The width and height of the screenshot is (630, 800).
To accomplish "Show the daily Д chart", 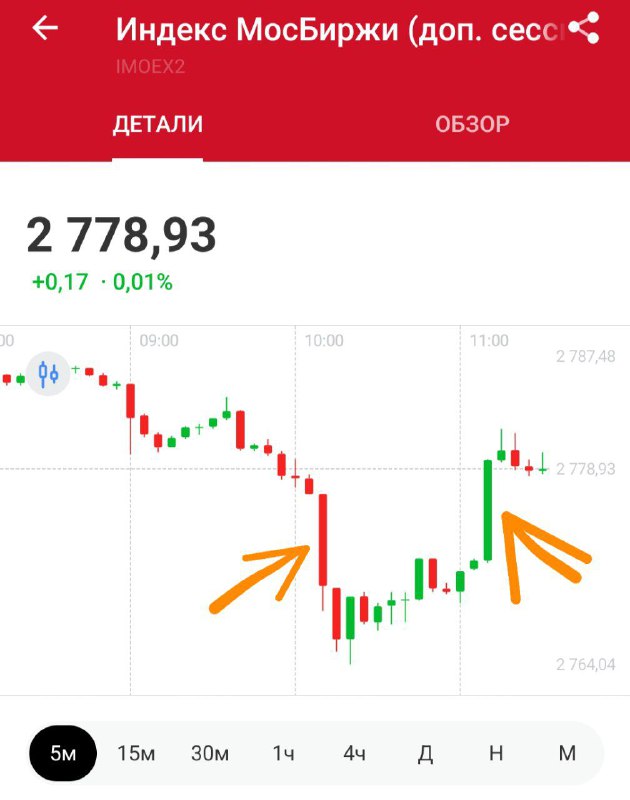I will click(425, 754).
